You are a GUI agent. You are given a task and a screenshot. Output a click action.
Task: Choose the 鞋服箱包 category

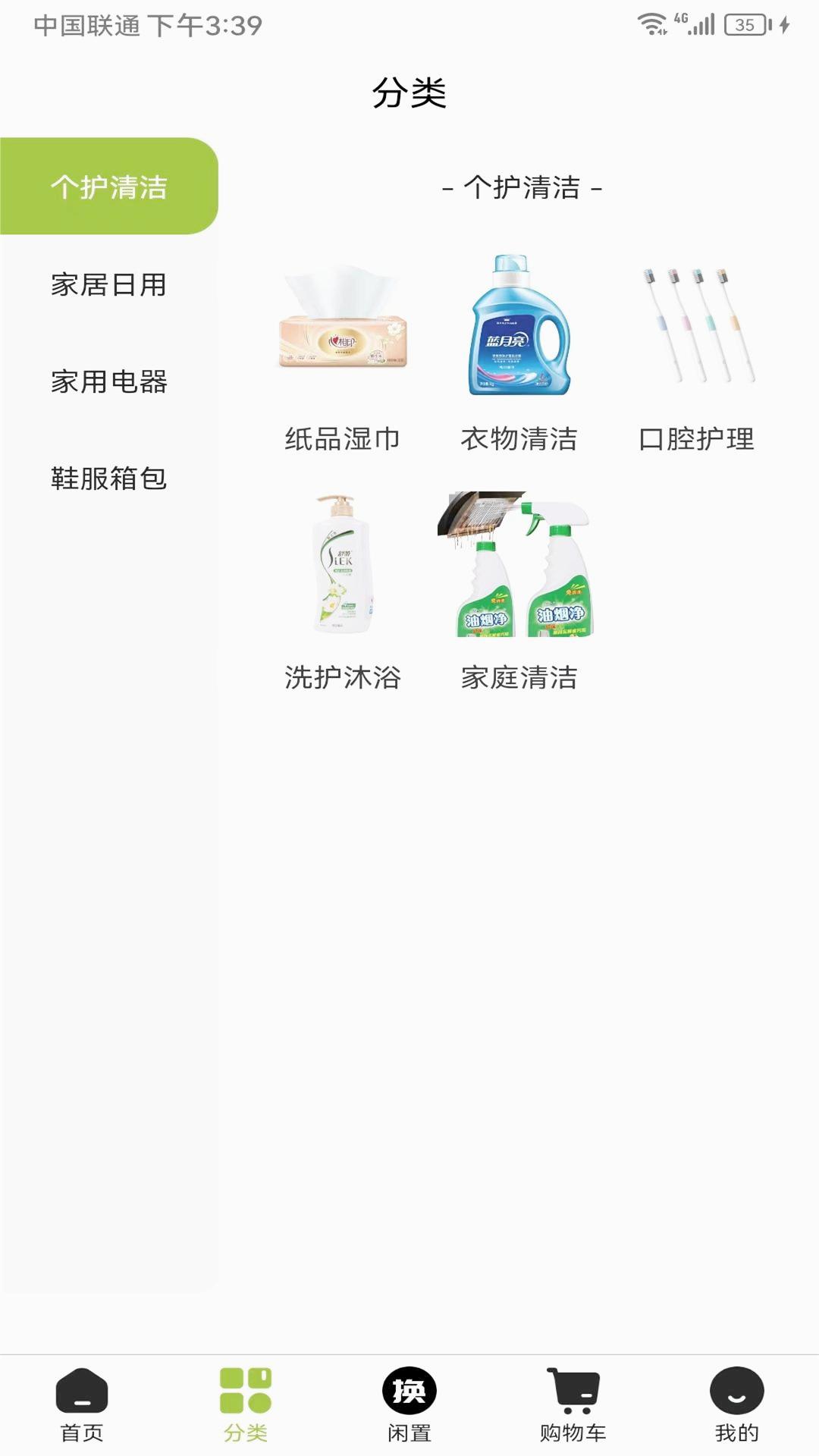tap(108, 479)
